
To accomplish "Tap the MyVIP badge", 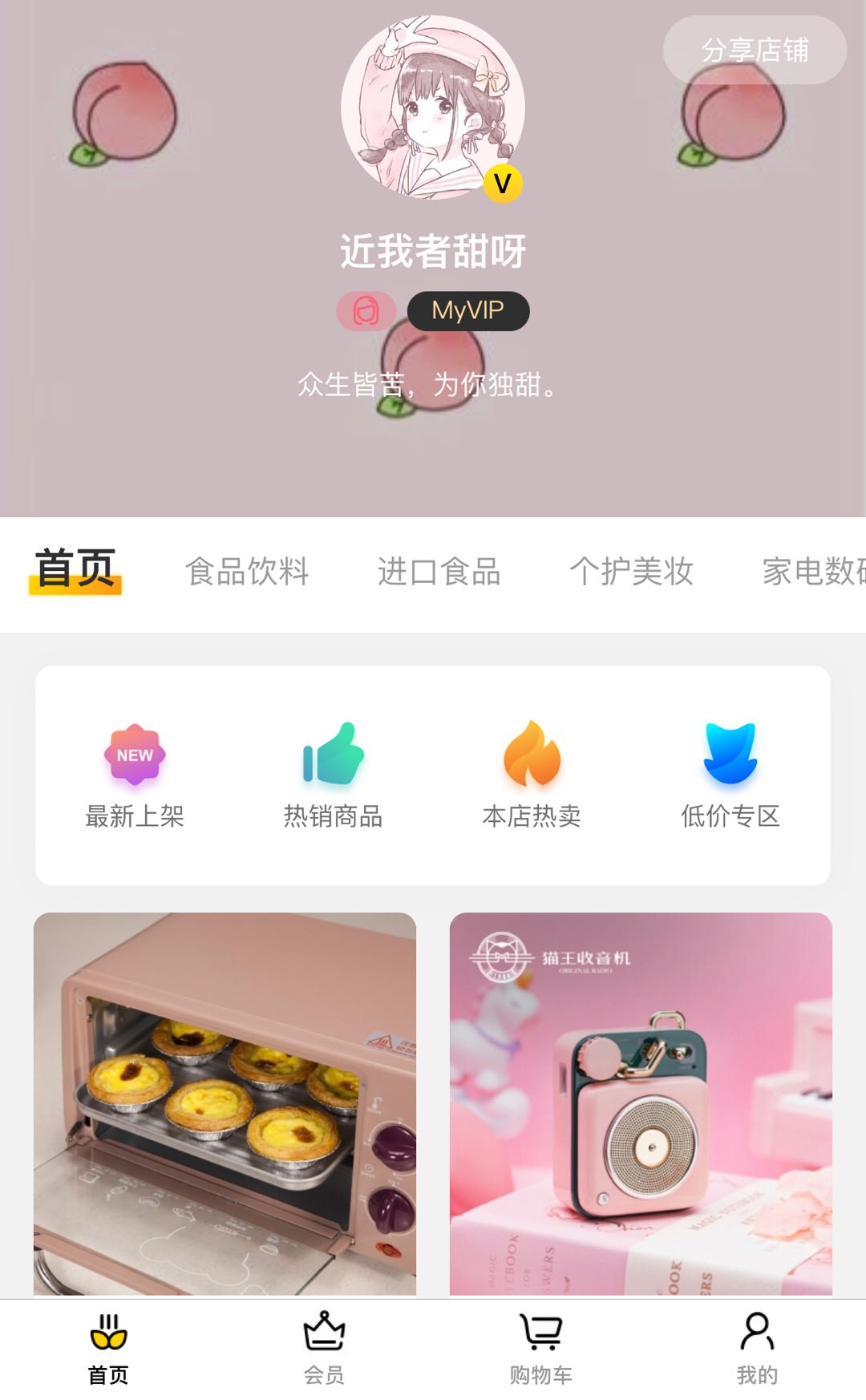I will (x=468, y=310).
